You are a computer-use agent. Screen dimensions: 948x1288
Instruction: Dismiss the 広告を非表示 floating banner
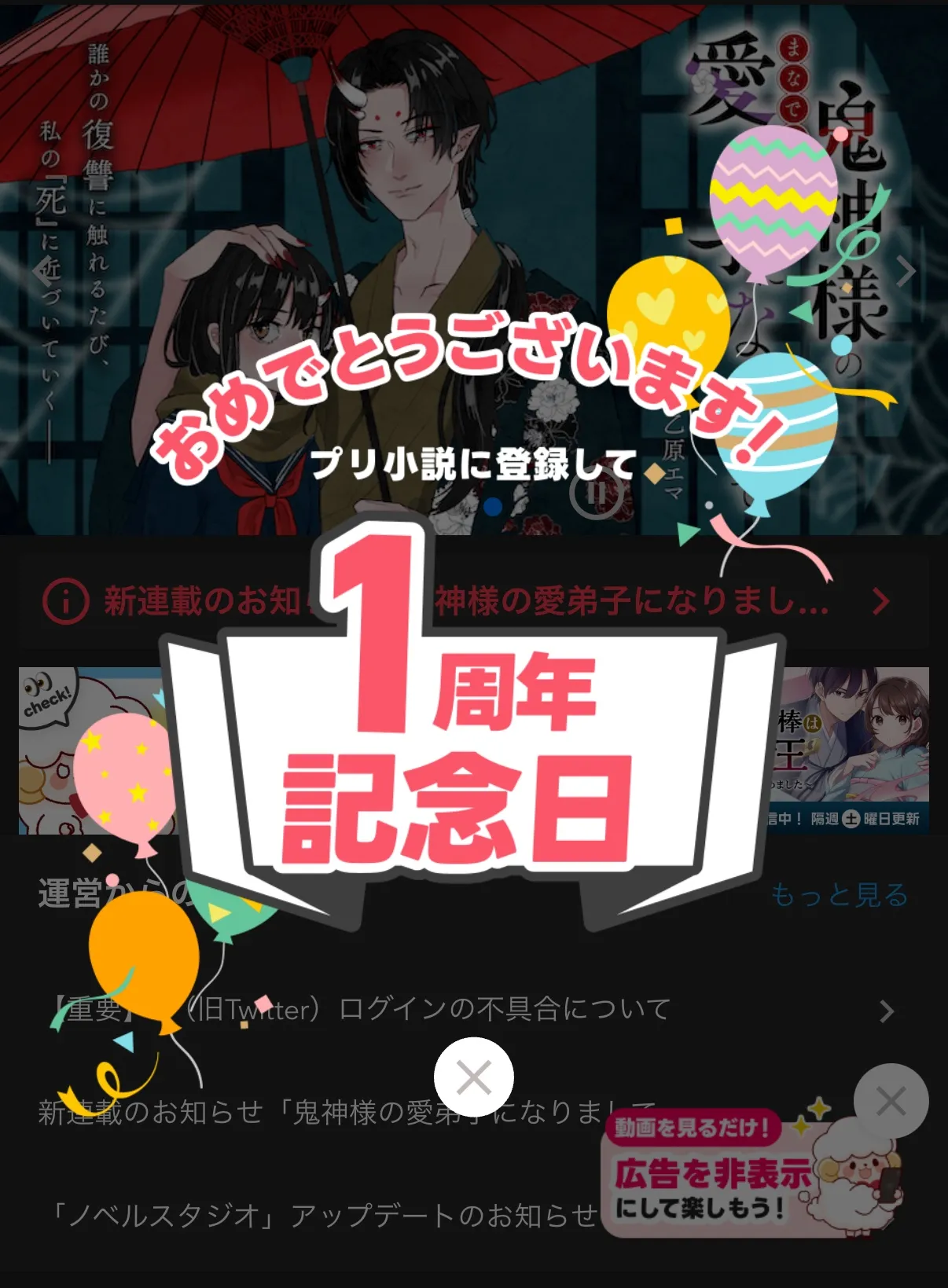(891, 1101)
